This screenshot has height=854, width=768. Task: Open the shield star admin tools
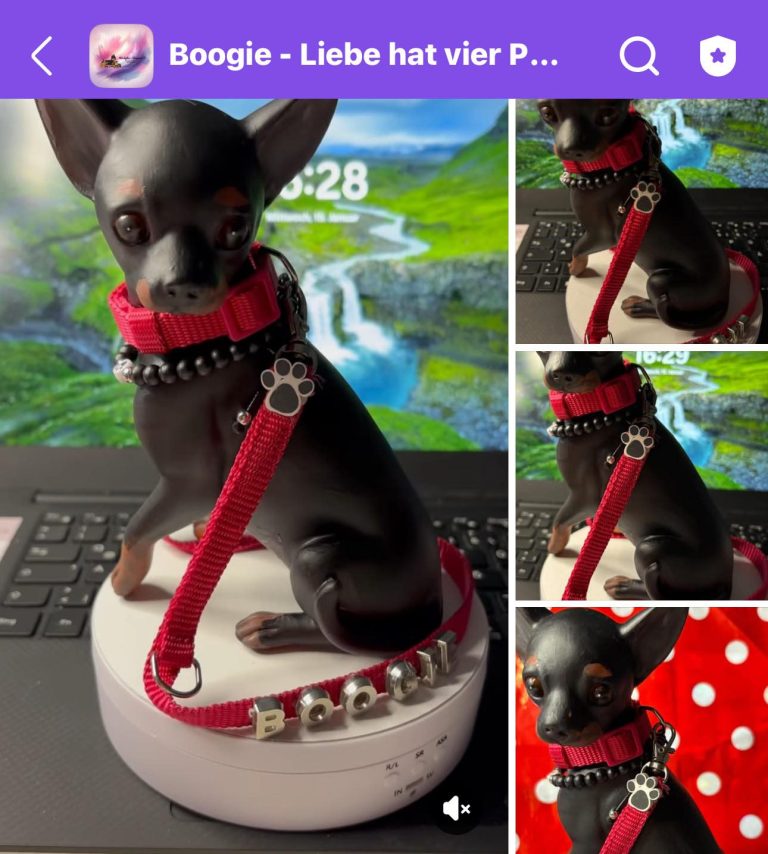[x=717, y=56]
